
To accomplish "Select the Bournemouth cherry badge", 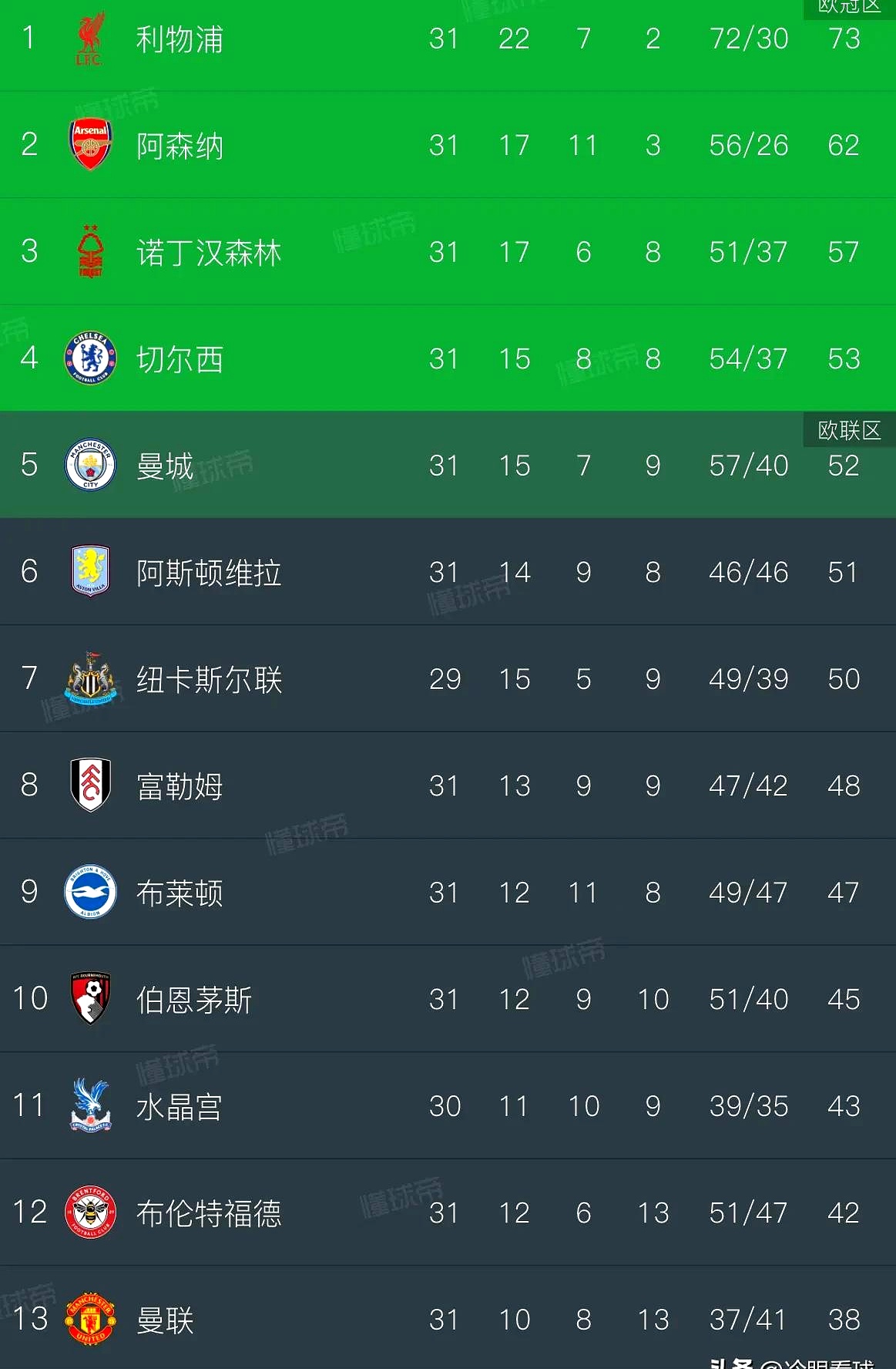I will 90,998.
